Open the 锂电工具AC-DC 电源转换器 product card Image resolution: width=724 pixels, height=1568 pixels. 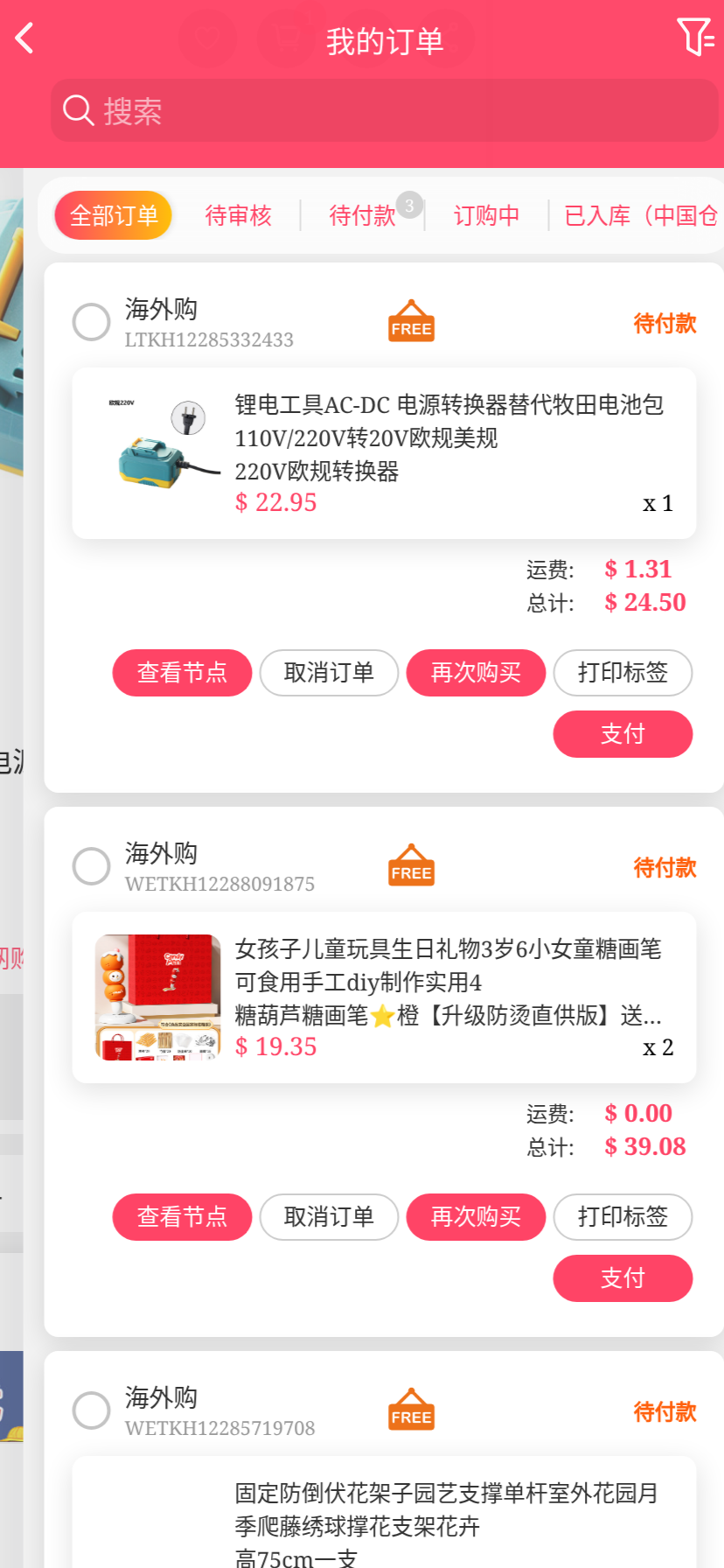click(x=384, y=453)
